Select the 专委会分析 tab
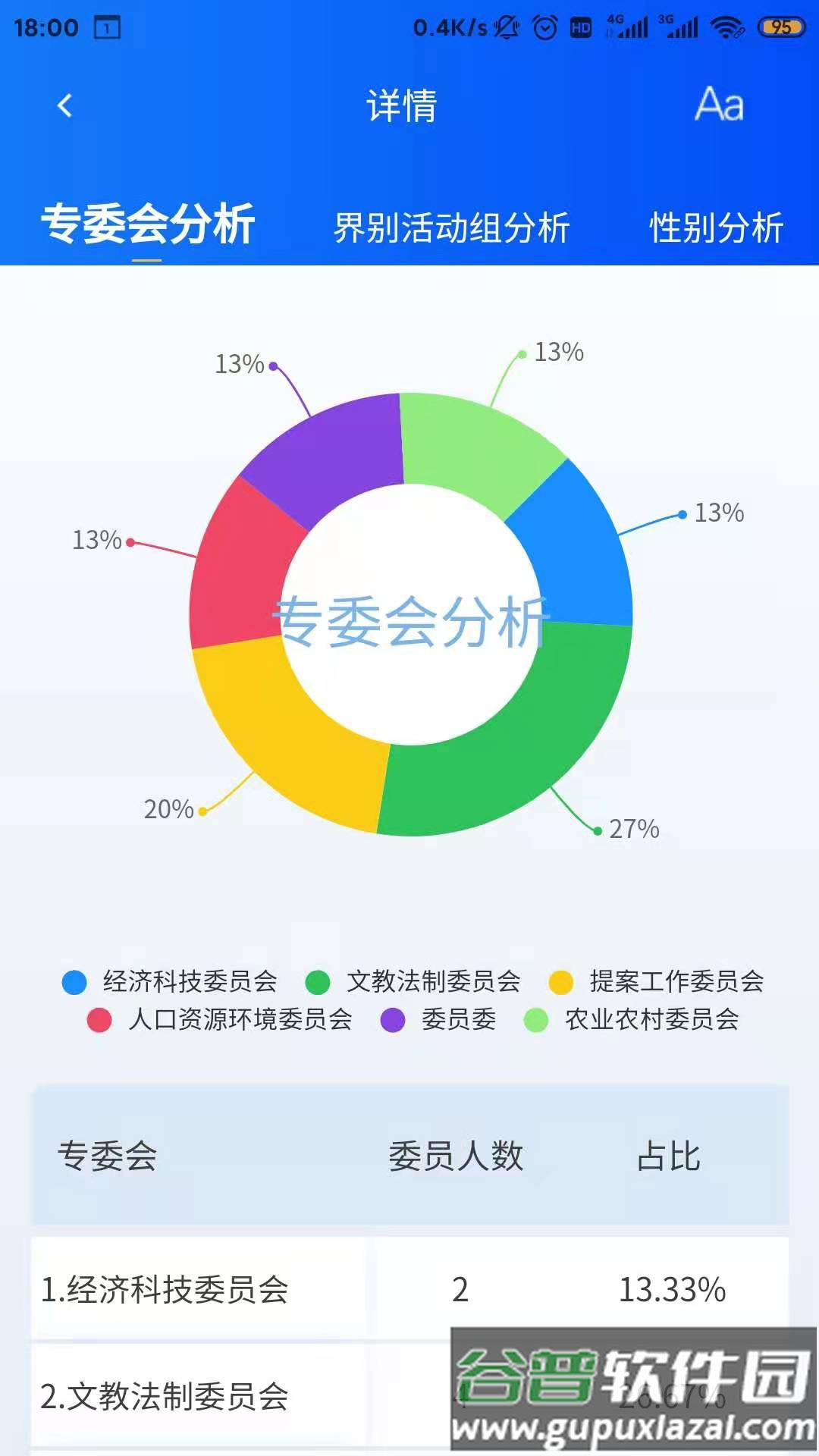This screenshot has width=819, height=1456. pos(147,225)
